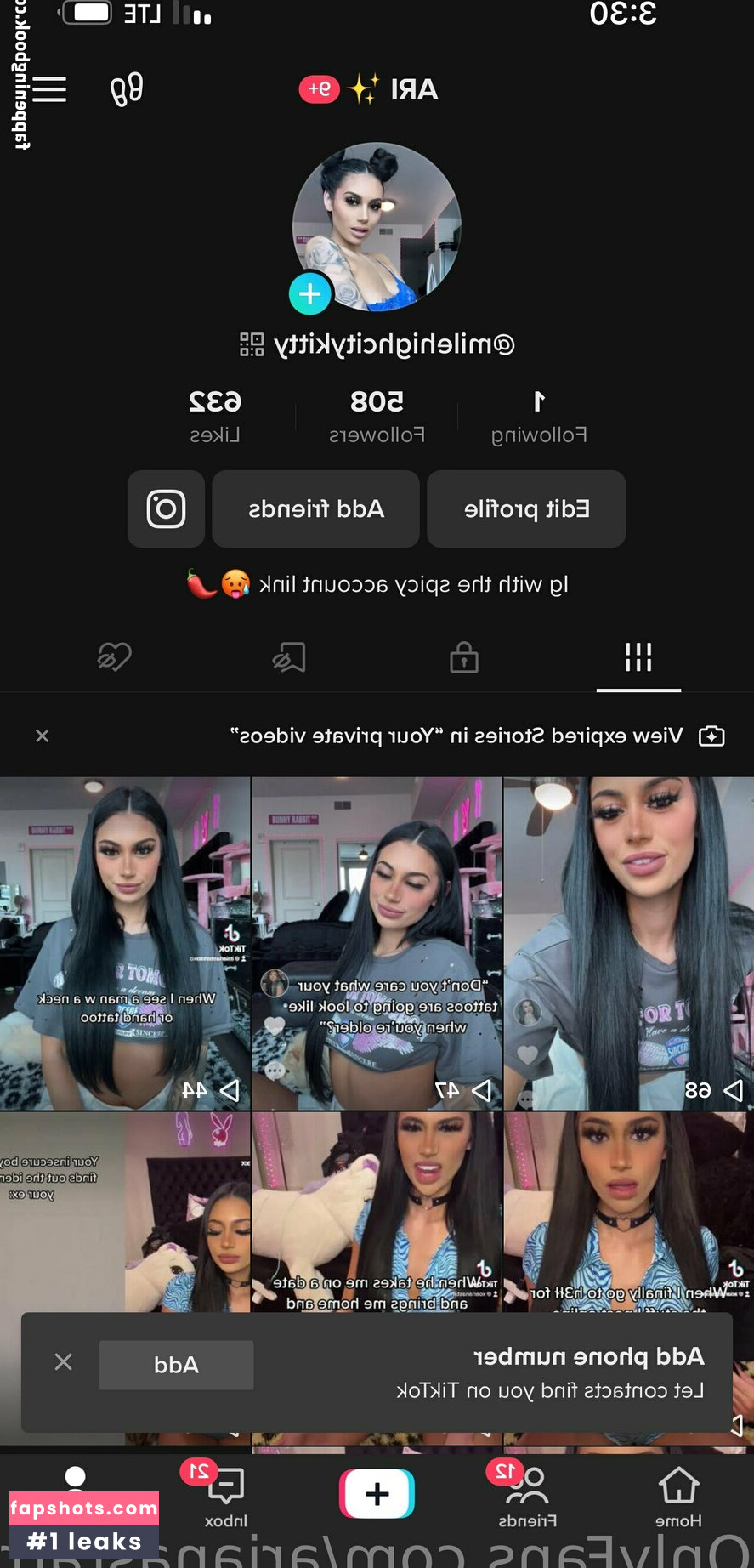Open the Following list
The height and width of the screenshot is (1568, 754).
(539, 416)
